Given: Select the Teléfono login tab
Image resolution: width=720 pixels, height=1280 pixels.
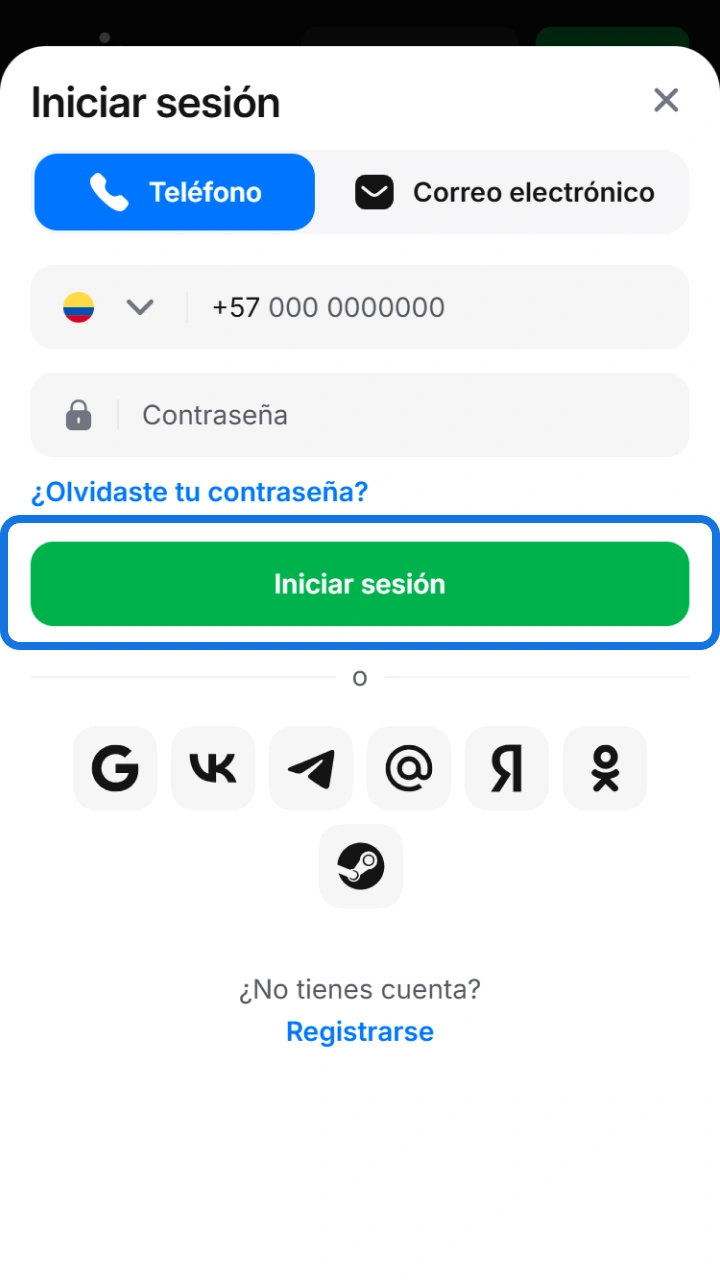Looking at the screenshot, I should [x=175, y=192].
